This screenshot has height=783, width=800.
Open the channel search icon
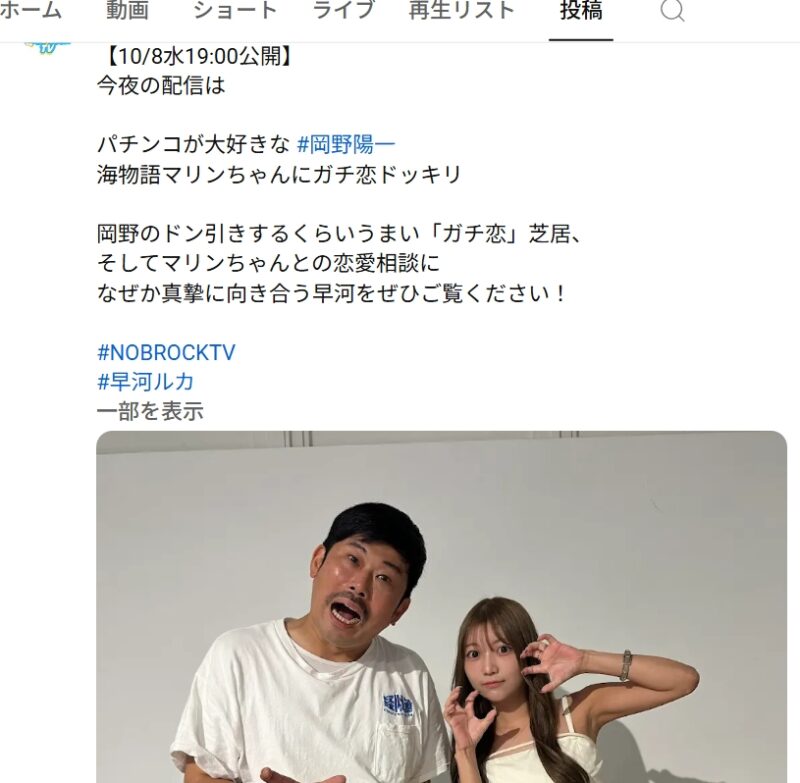click(x=673, y=12)
